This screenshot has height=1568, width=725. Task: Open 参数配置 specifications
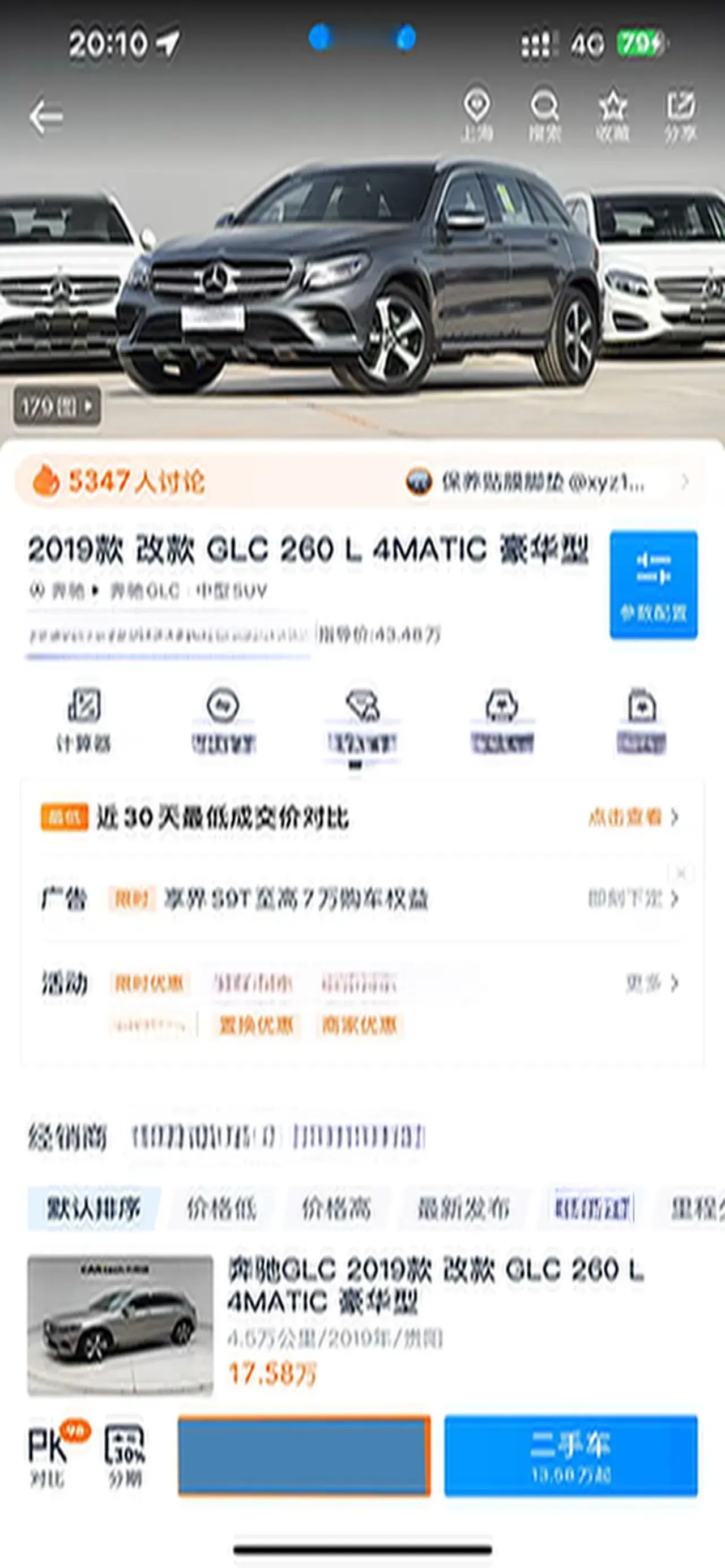[653, 584]
